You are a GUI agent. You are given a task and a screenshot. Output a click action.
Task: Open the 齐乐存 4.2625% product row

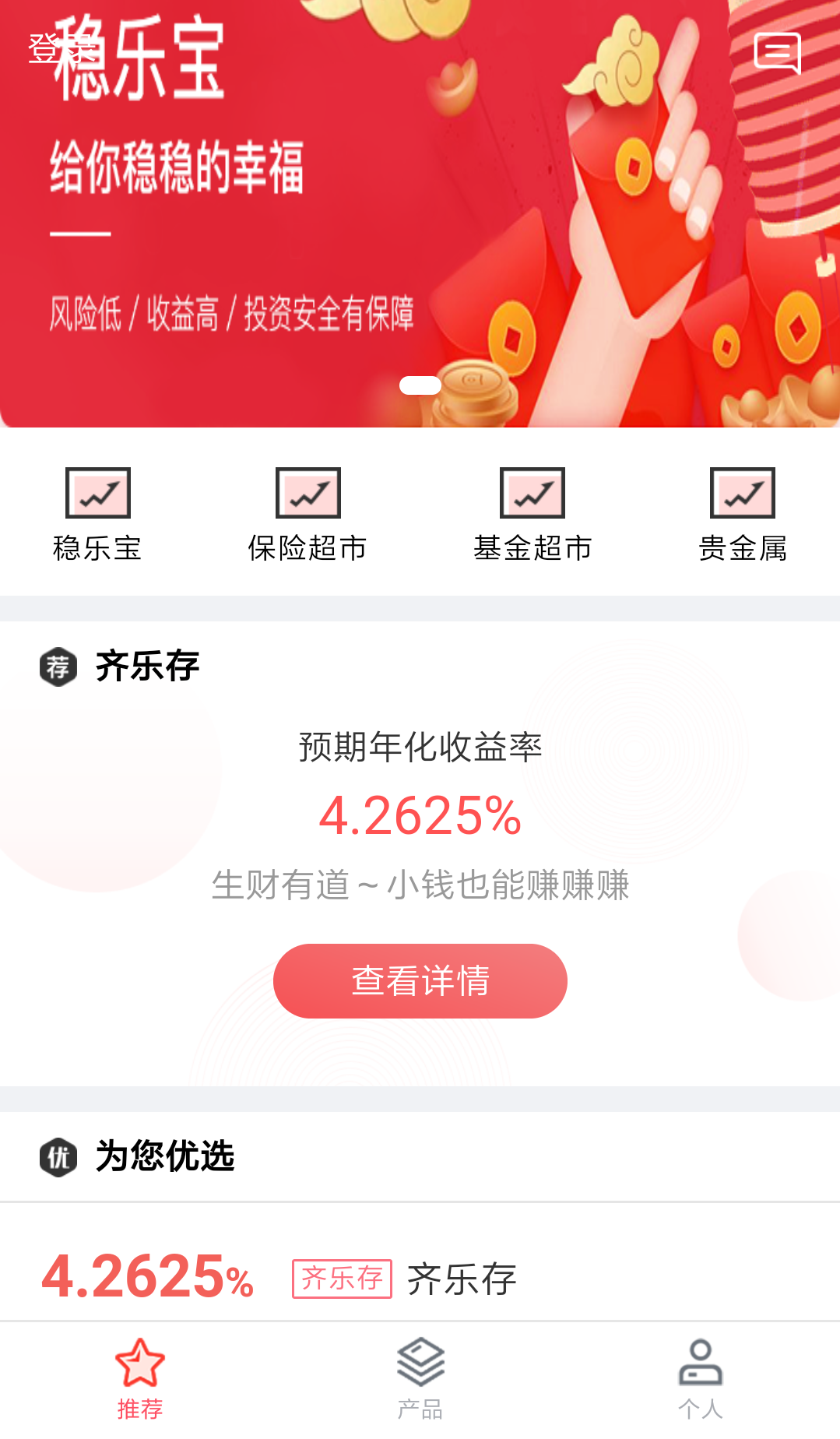(x=420, y=1277)
